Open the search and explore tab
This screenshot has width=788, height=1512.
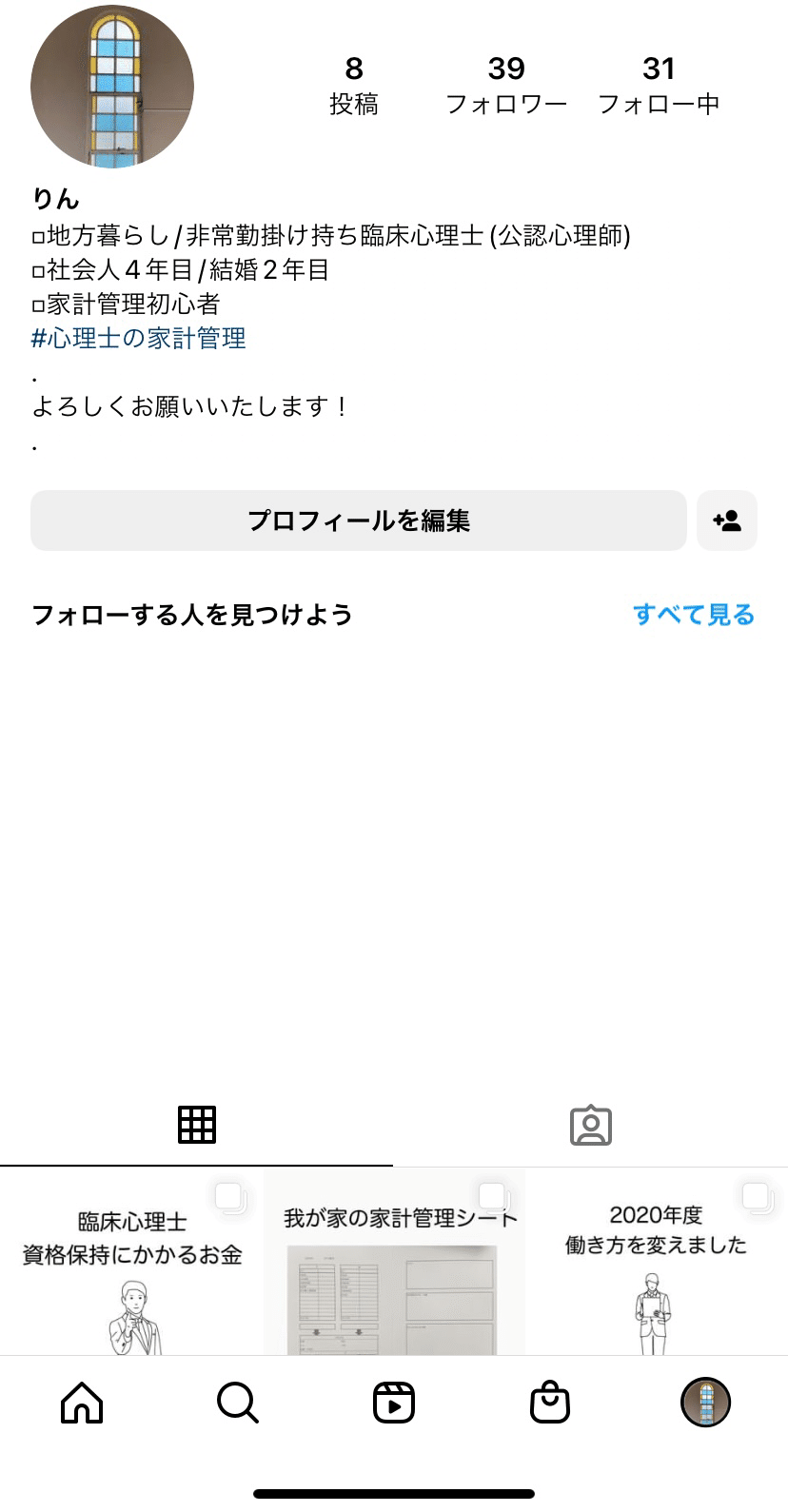(238, 1403)
